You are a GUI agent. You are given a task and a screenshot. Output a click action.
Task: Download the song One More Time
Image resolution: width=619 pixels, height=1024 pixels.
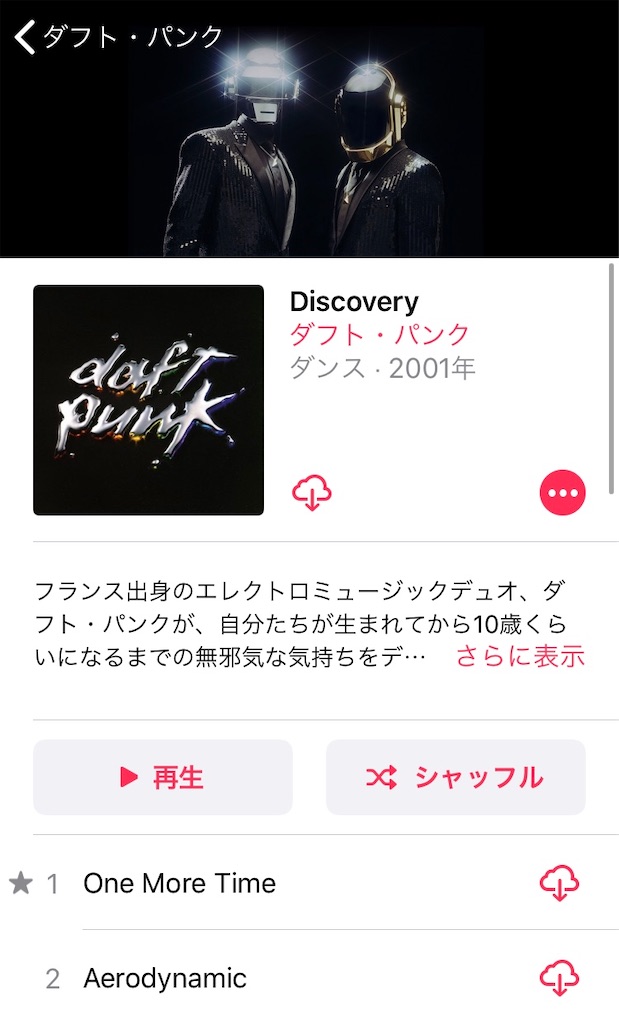point(560,884)
